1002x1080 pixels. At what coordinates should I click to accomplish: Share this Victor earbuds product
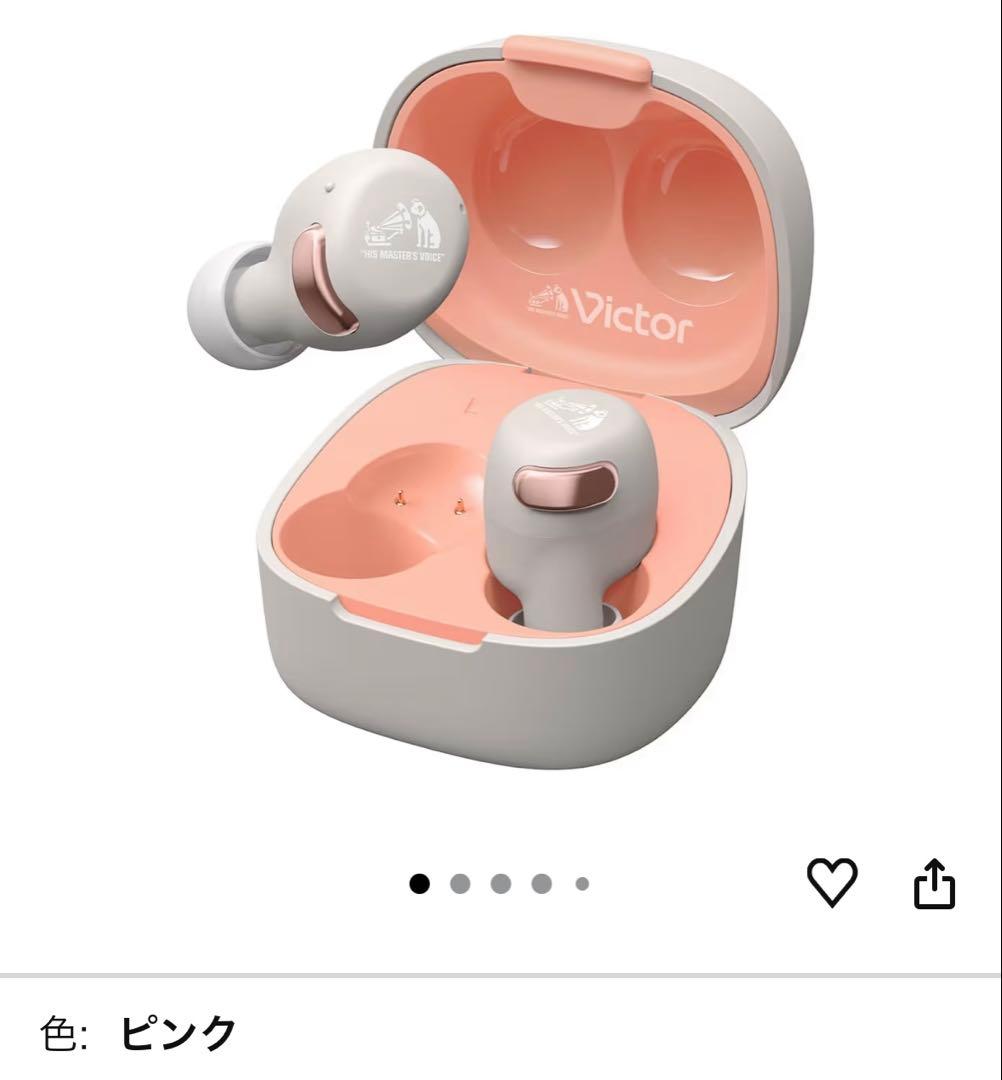point(936,884)
